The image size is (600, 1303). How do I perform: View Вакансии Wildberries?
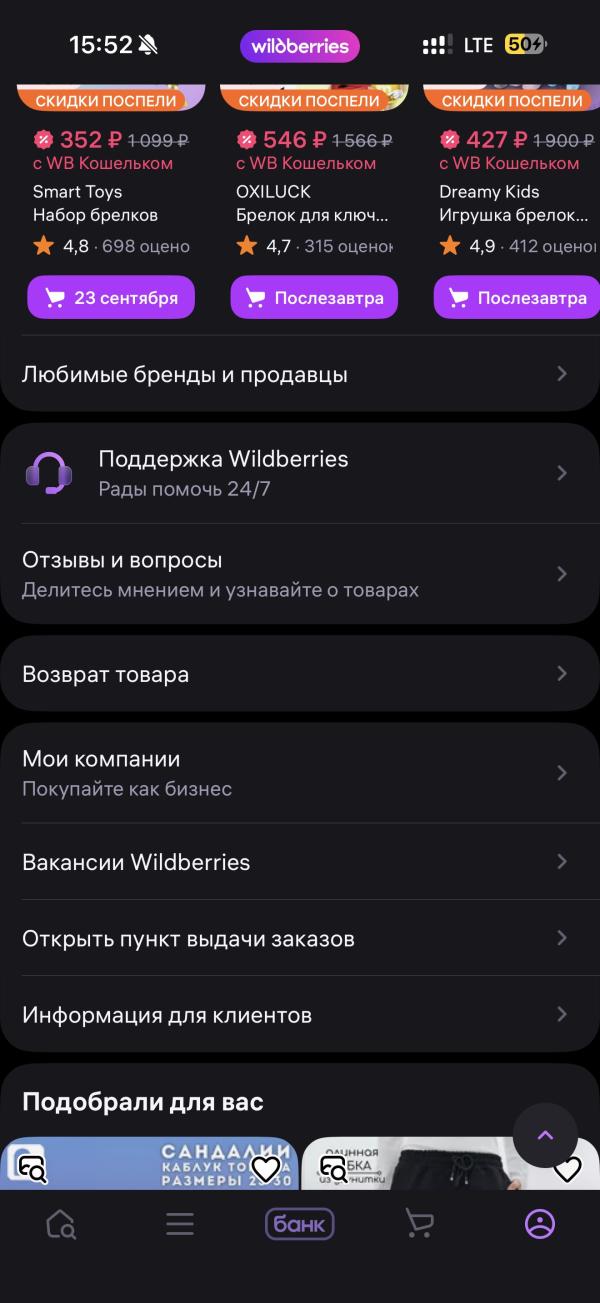tap(300, 861)
